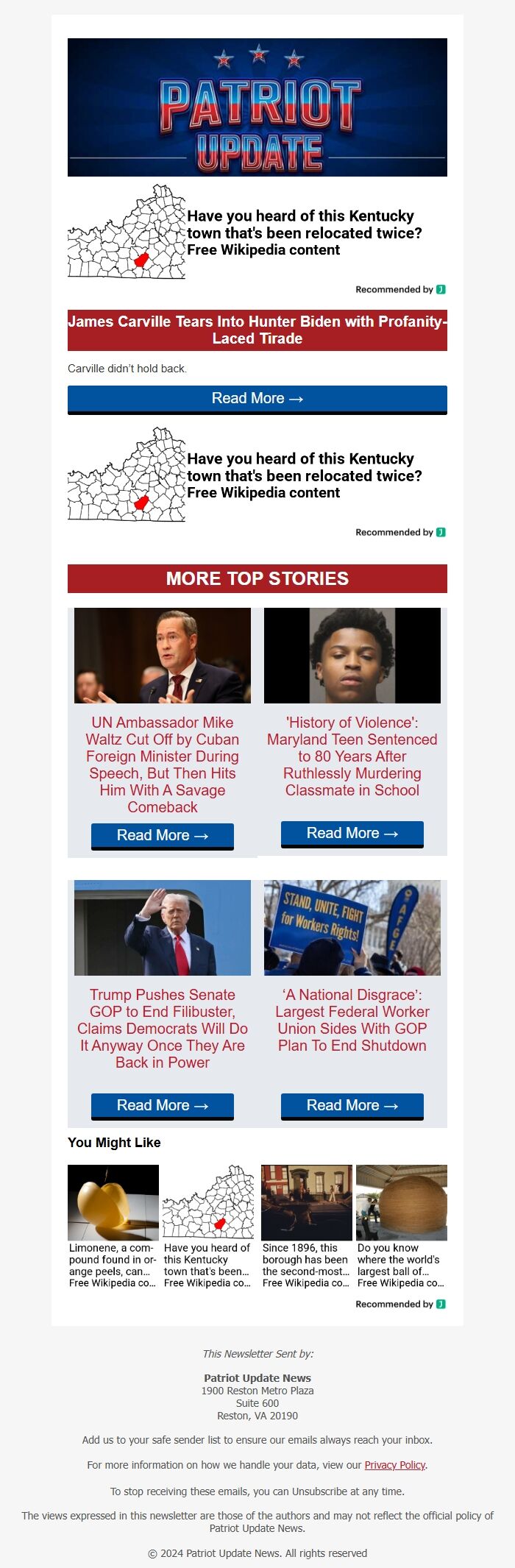Open the 'A National Disgrace' headline link
The height and width of the screenshot is (1568, 515).
tap(352, 1021)
